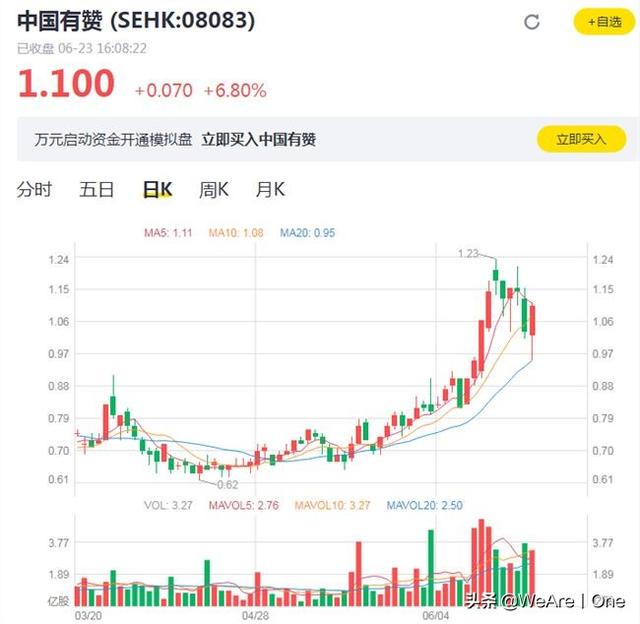Image resolution: width=640 pixels, height=624 pixels.
Task: Refresh the stock quote
Action: coord(532,22)
